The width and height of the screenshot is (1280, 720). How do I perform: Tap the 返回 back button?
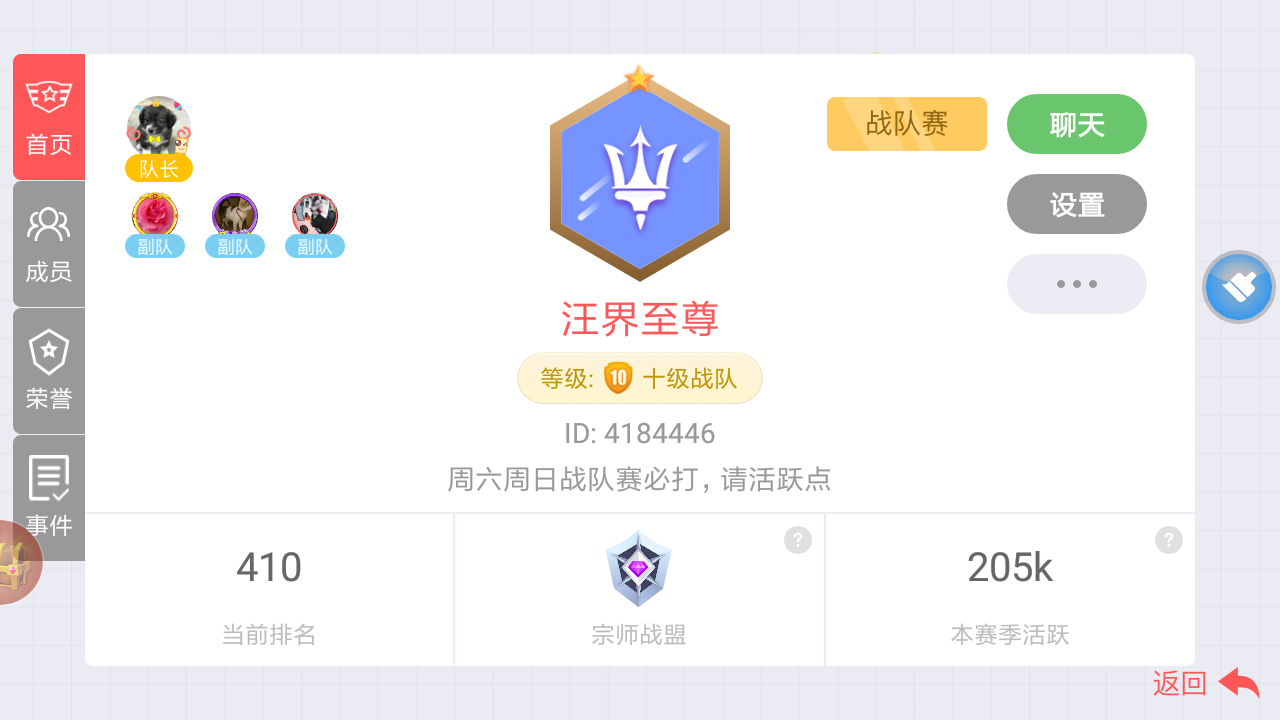click(1205, 684)
